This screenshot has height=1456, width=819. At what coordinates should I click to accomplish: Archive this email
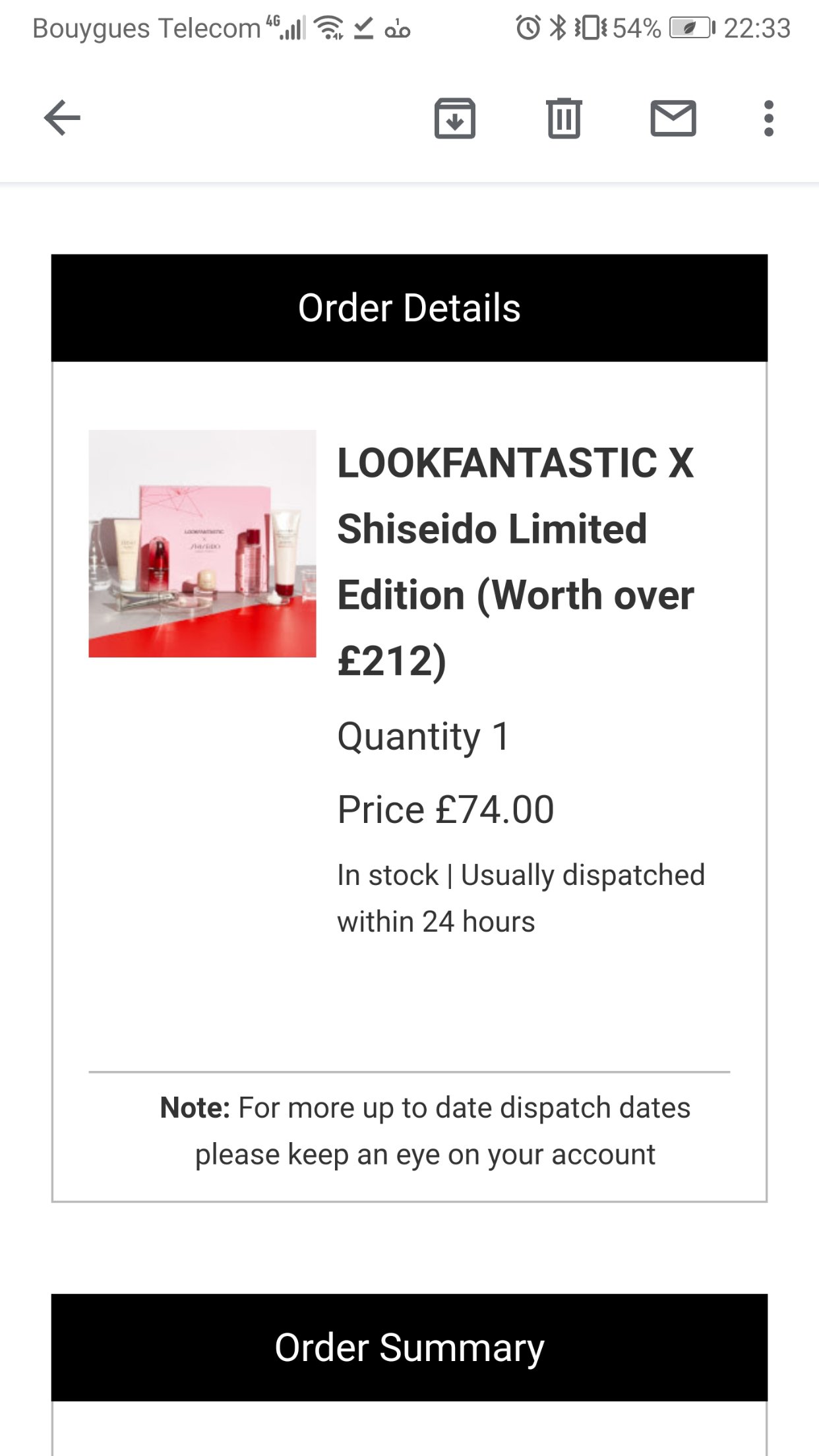(x=454, y=118)
